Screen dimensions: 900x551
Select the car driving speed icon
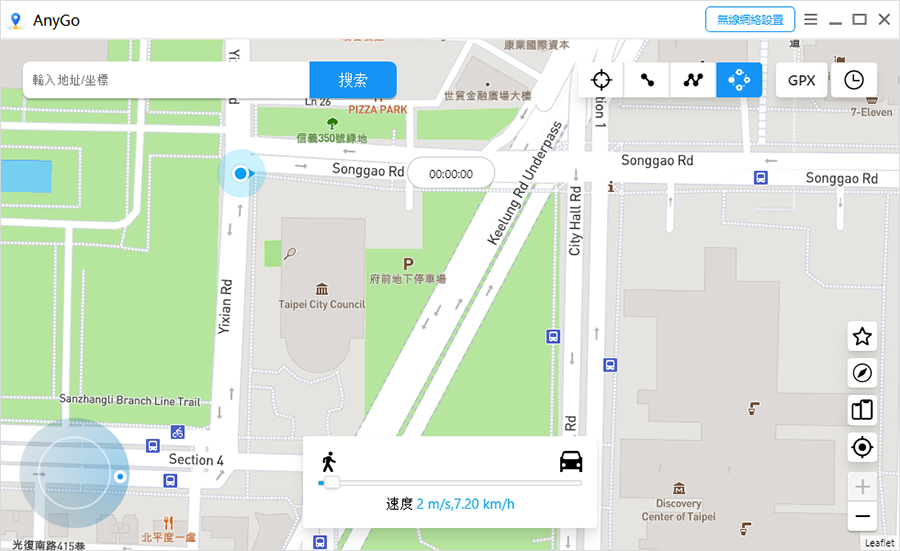571,461
